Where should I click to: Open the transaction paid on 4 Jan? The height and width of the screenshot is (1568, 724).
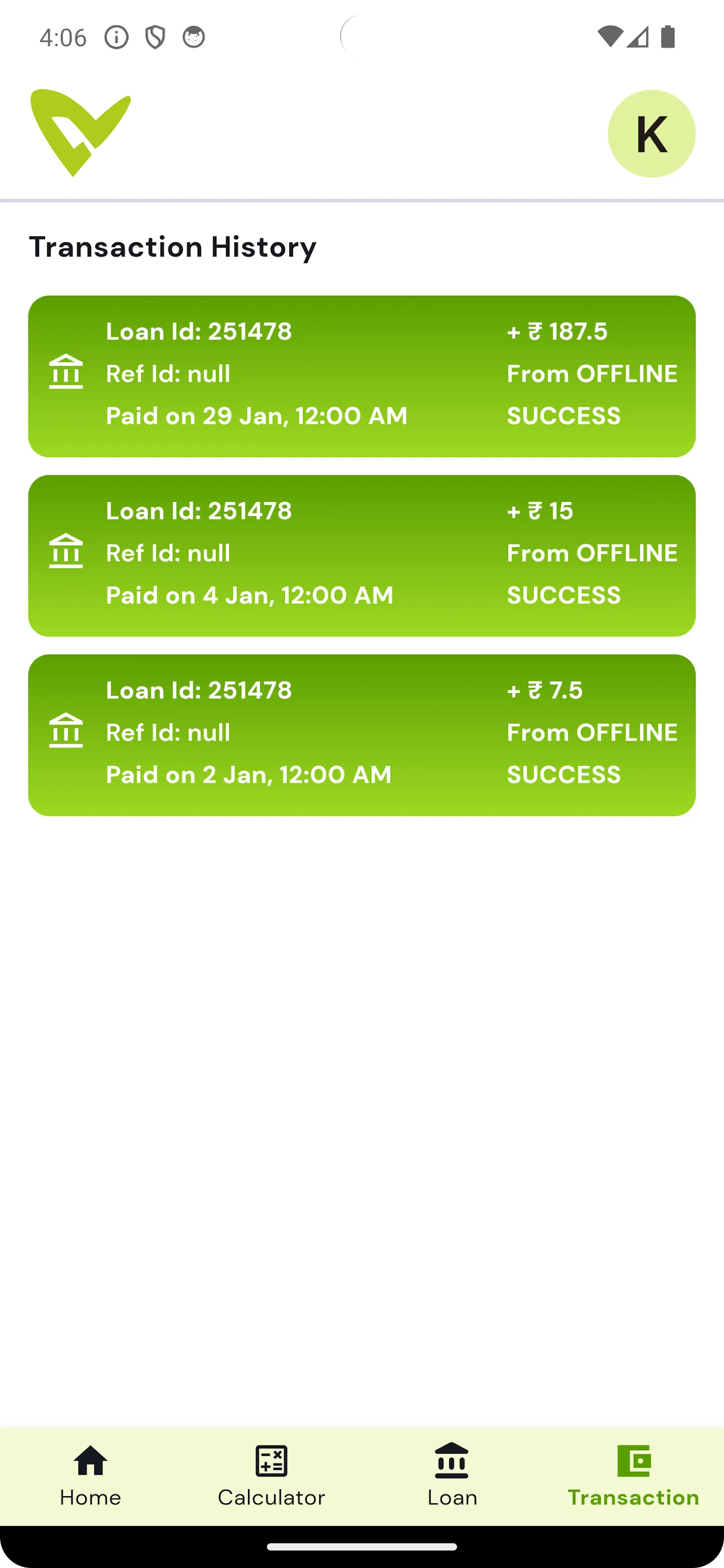[362, 553]
